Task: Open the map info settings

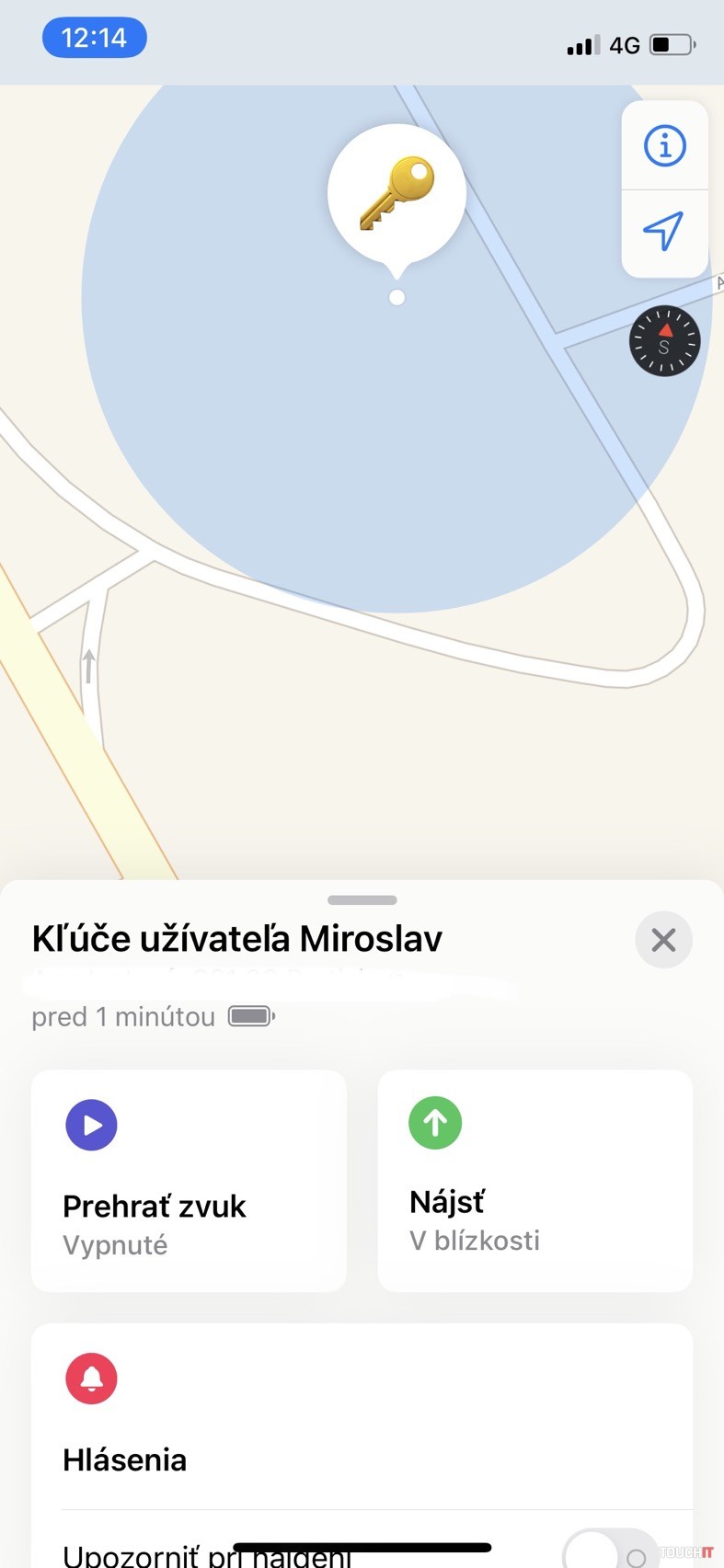Action: coord(664,146)
